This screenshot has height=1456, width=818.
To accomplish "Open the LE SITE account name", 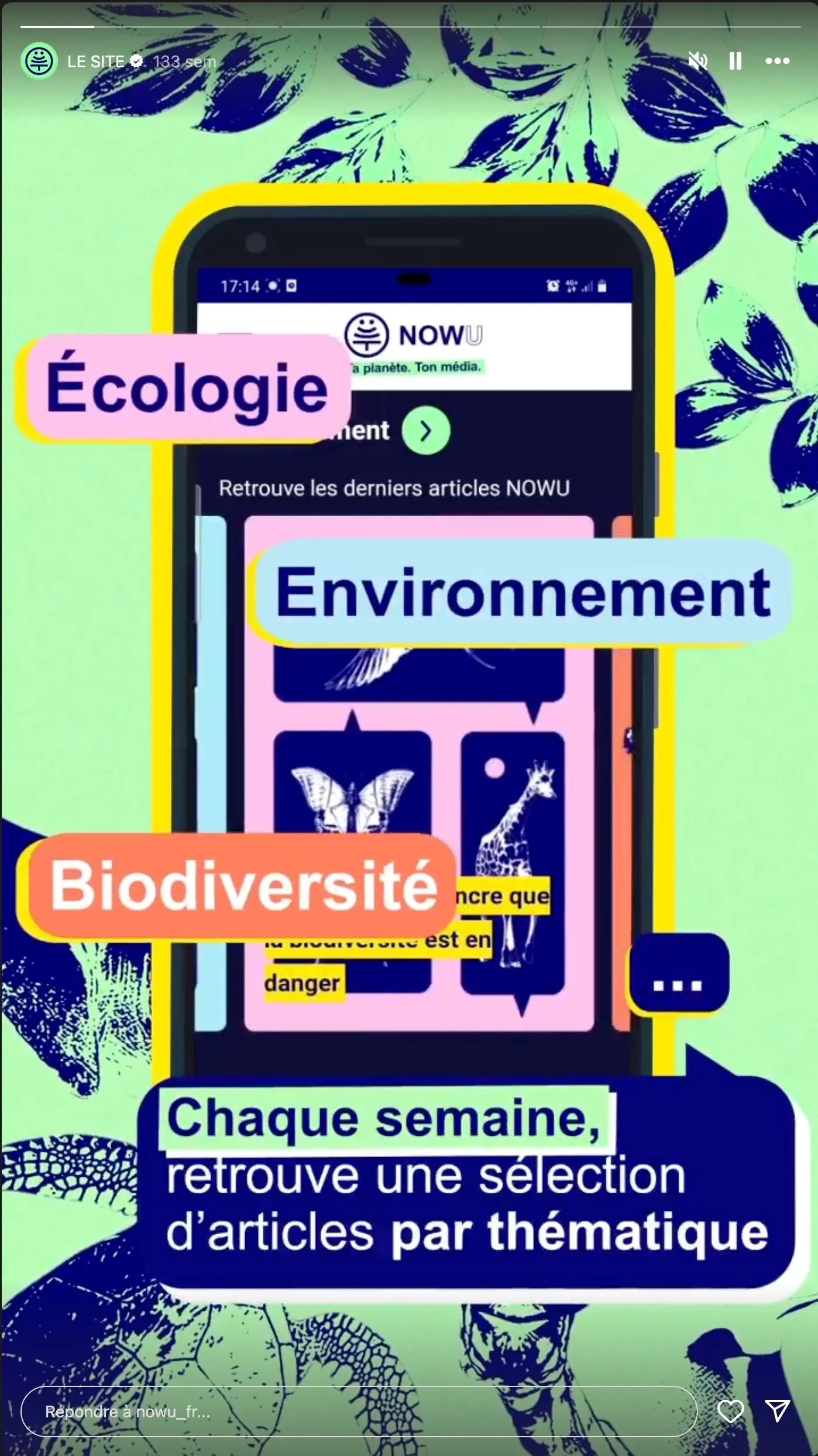I will (95, 61).
